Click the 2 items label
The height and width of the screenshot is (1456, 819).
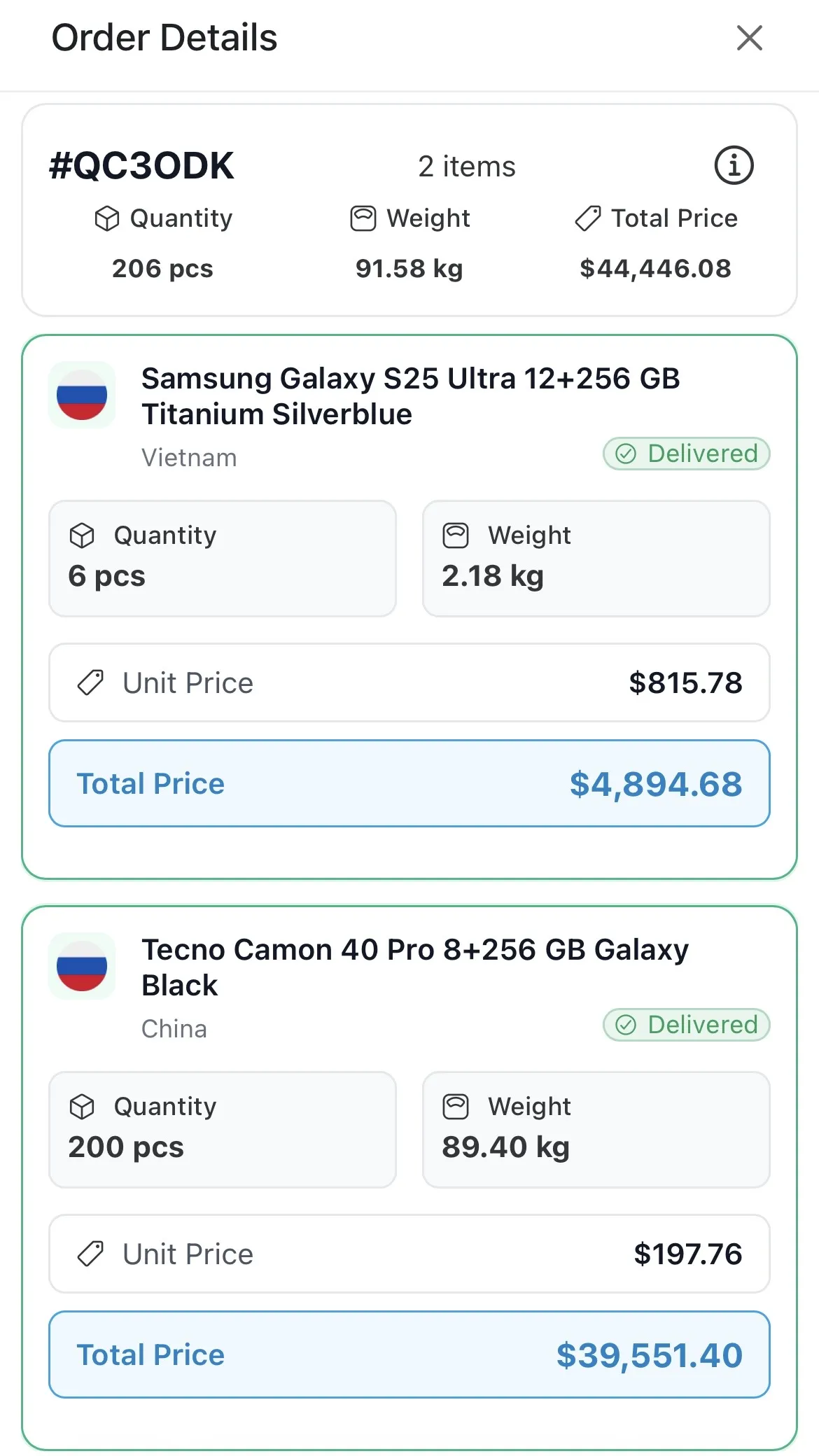pos(467,165)
